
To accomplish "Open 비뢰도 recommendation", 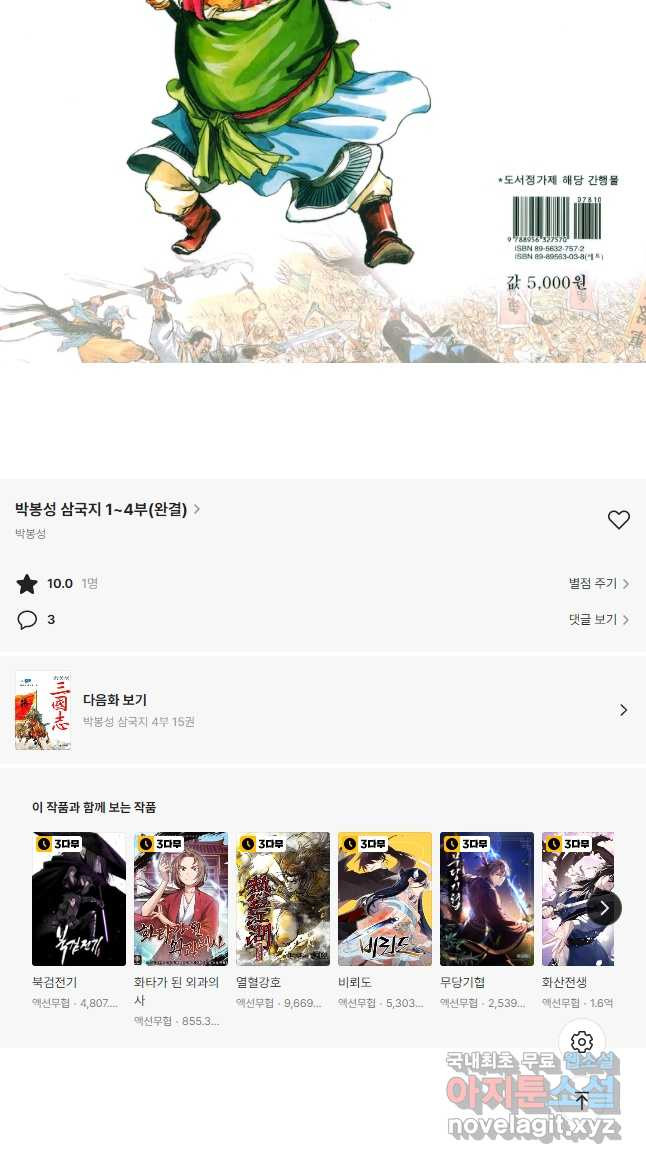I will click(385, 898).
